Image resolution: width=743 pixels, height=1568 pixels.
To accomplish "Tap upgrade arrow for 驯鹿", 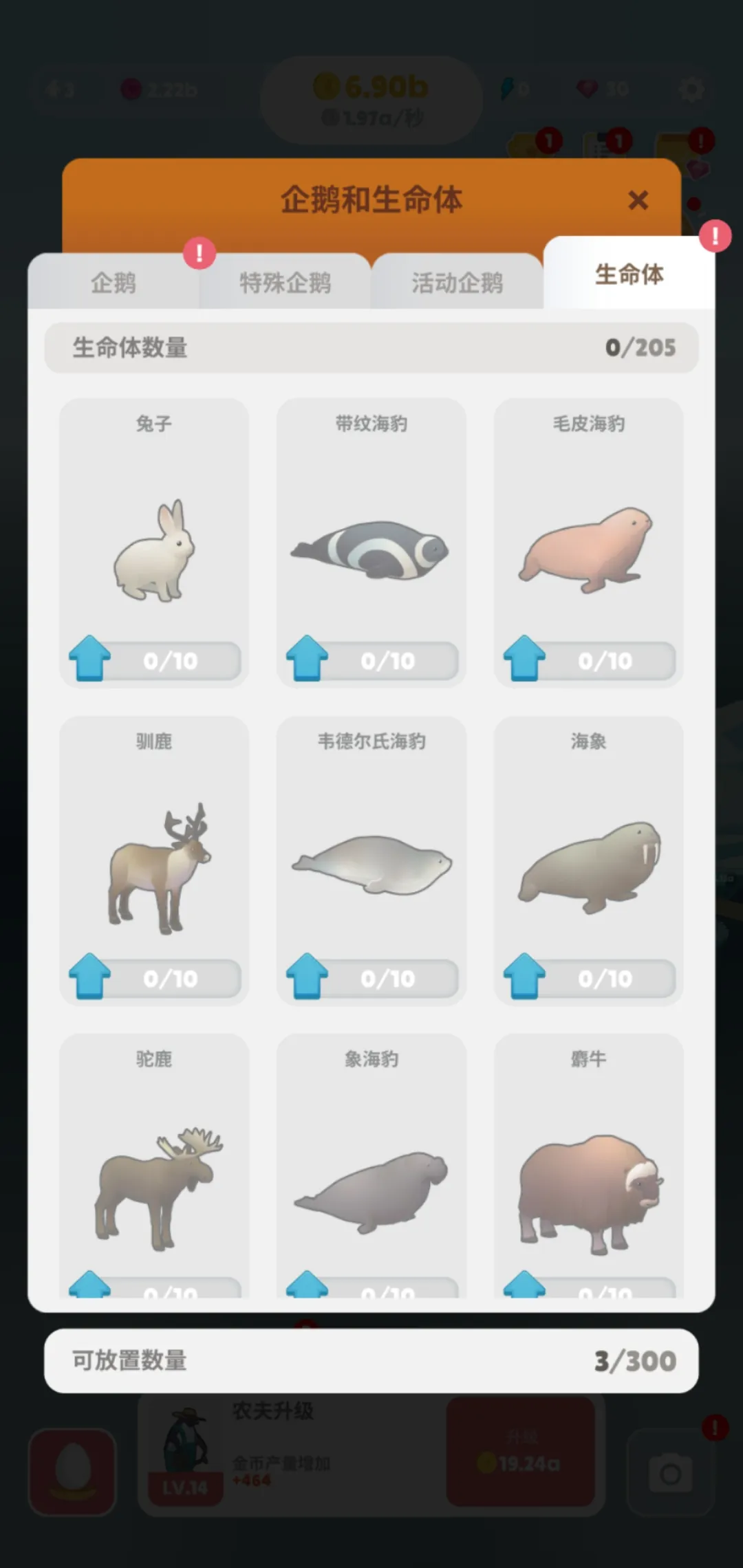I will pos(90,976).
